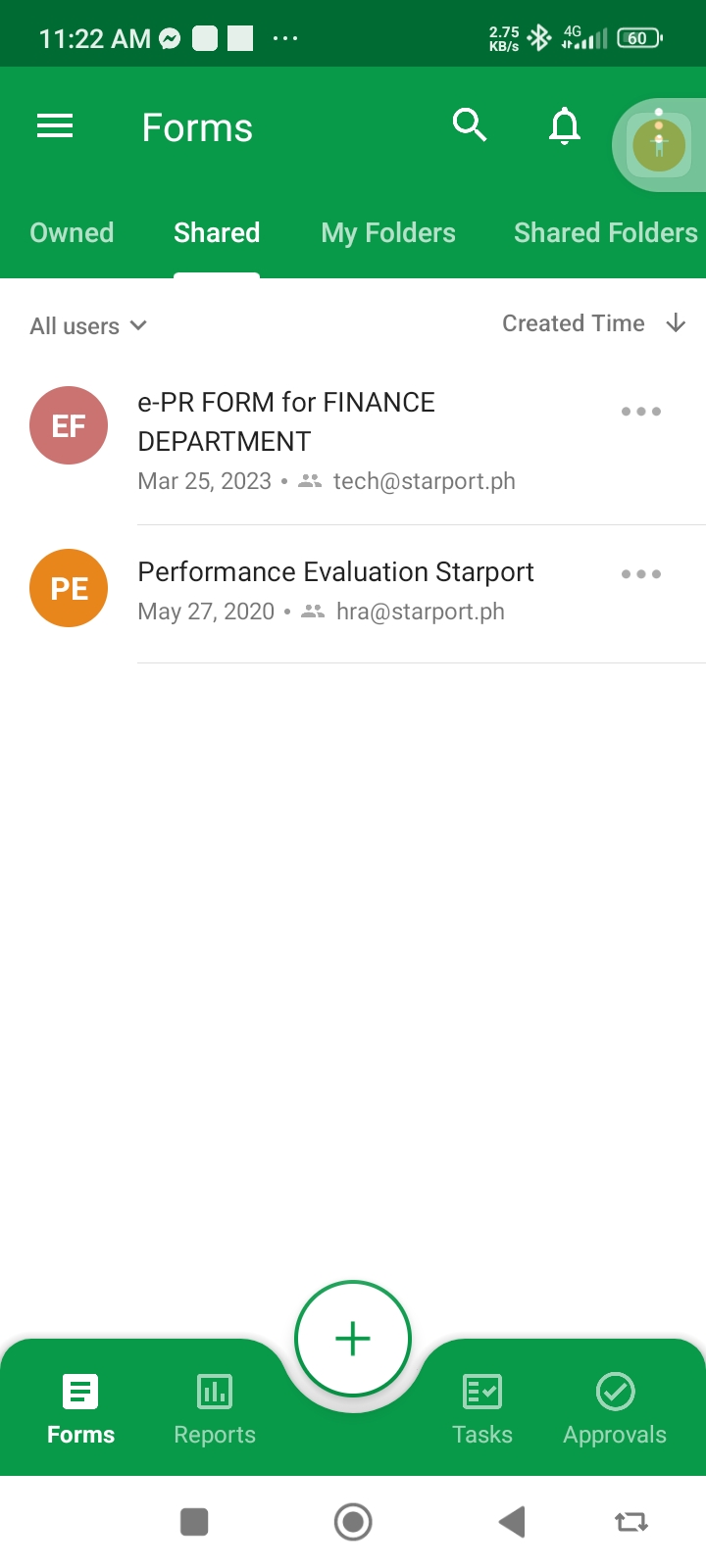Switch to the Owned tab

click(x=72, y=233)
